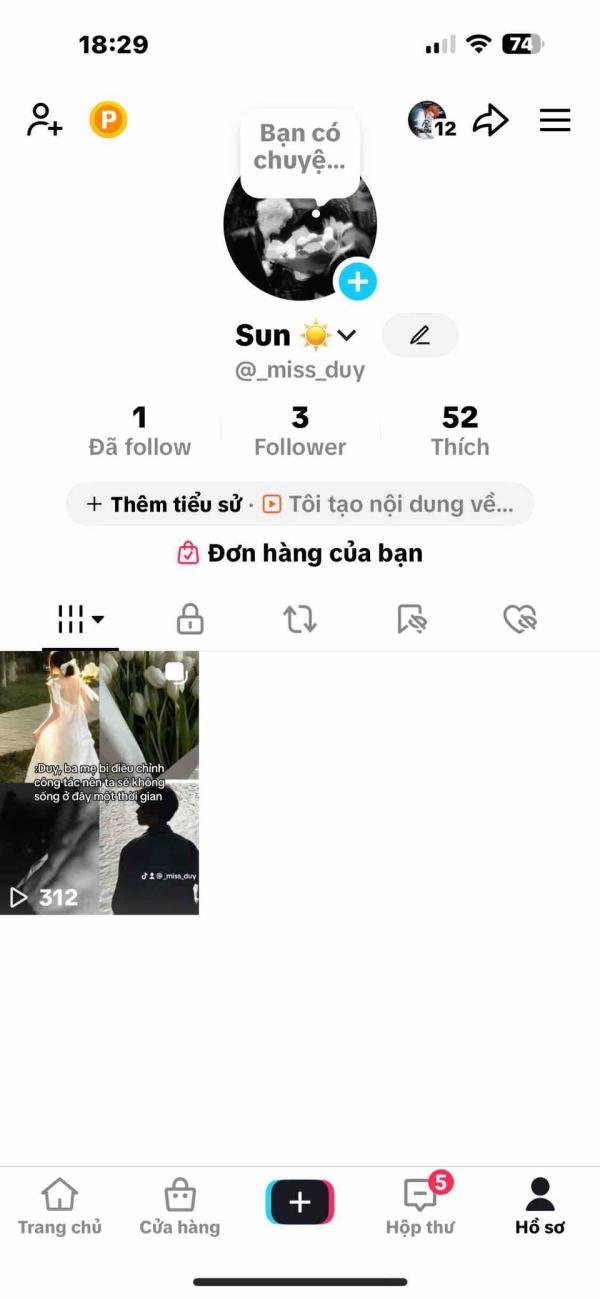Open the profile views avatar showing 12
This screenshot has height=1299, width=600.
[x=431, y=121]
